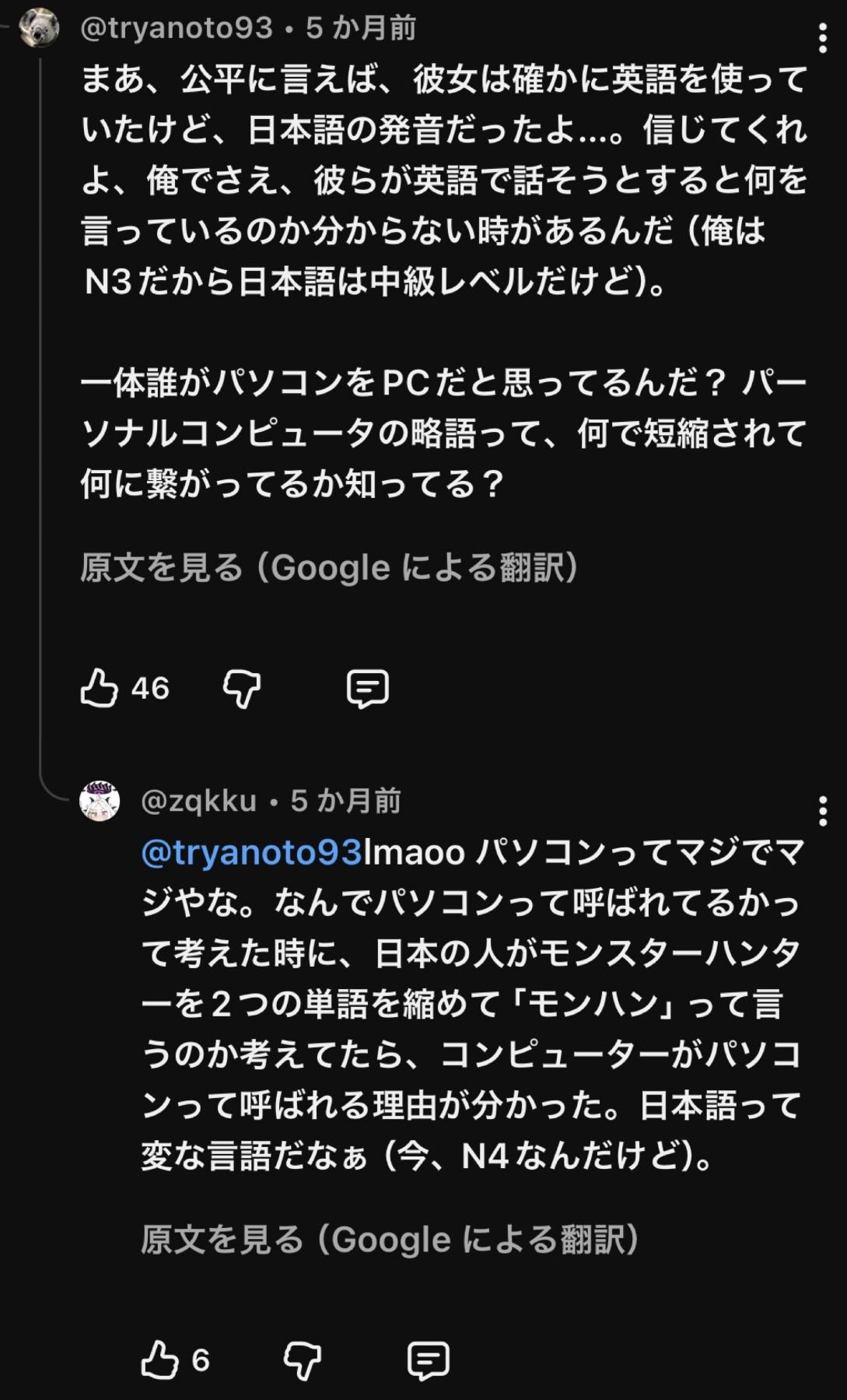Viewport: 847px width, 1400px height.
Task: Tap the blue @tryanoto93 mention in reply
Action: pos(251,853)
